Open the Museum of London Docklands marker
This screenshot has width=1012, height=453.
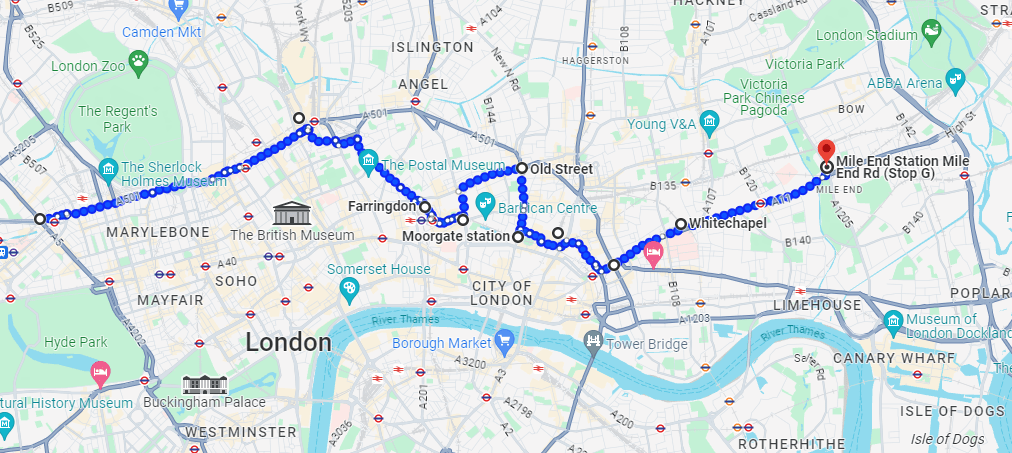tap(894, 320)
